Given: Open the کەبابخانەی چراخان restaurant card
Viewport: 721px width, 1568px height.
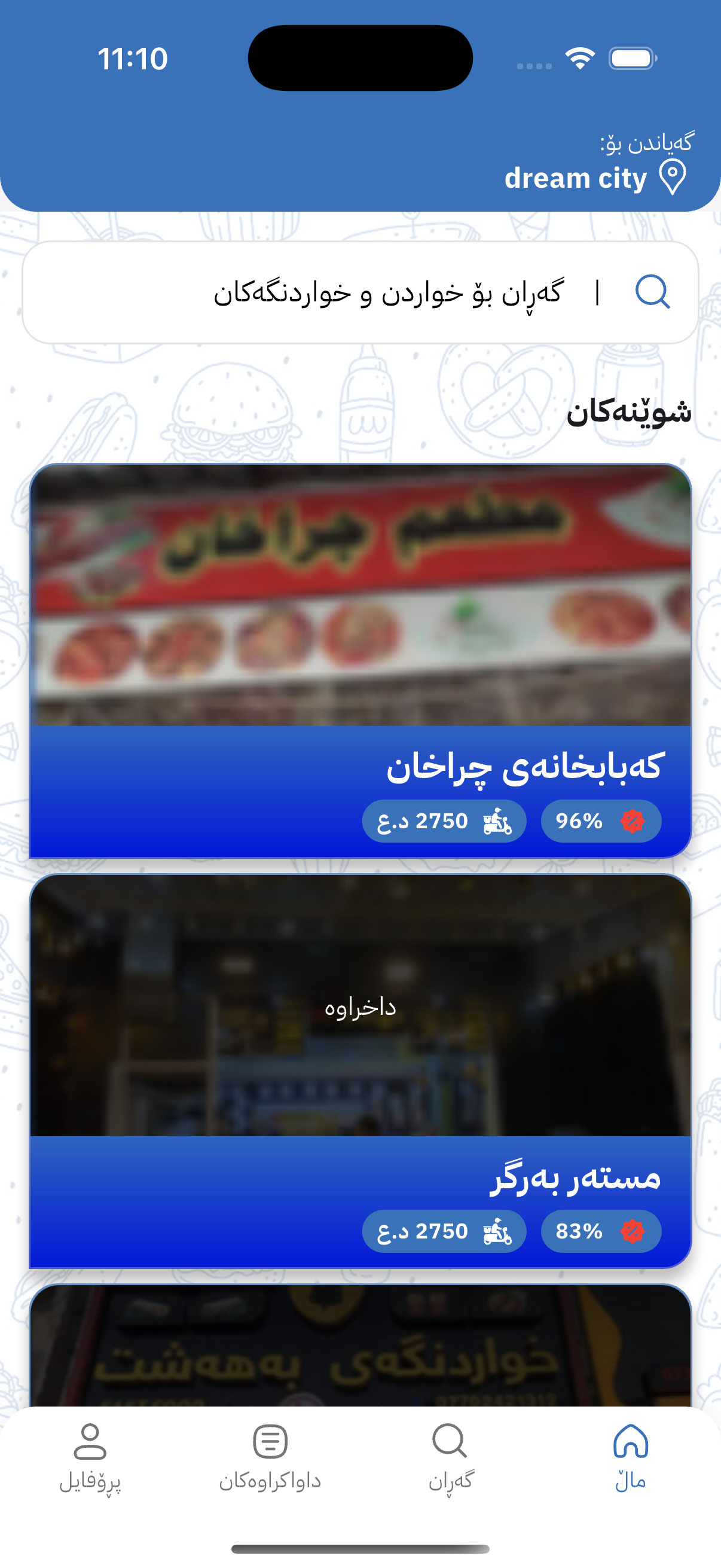Looking at the screenshot, I should tap(360, 660).
